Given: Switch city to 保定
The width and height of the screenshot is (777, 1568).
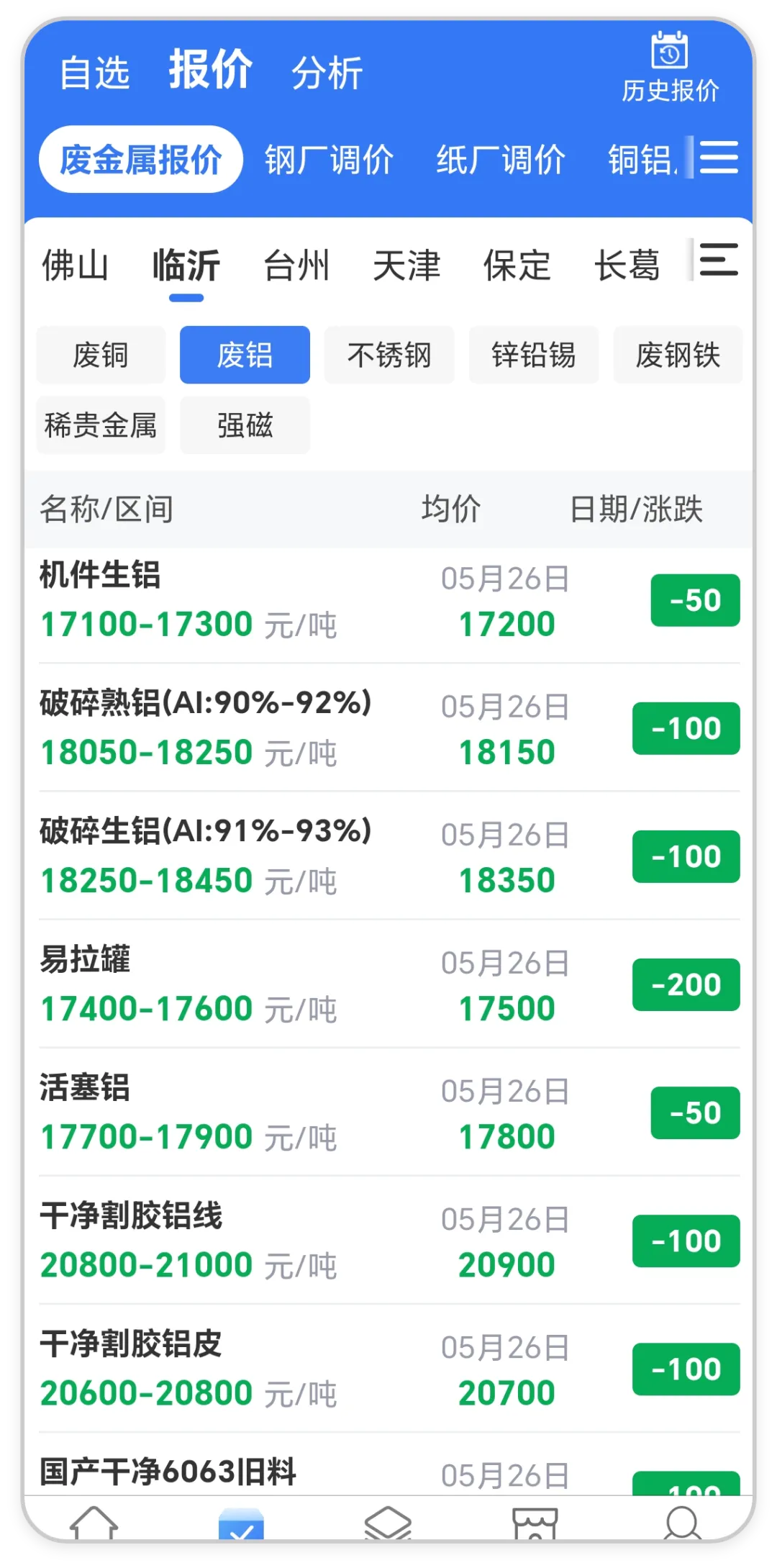Looking at the screenshot, I should [x=517, y=266].
